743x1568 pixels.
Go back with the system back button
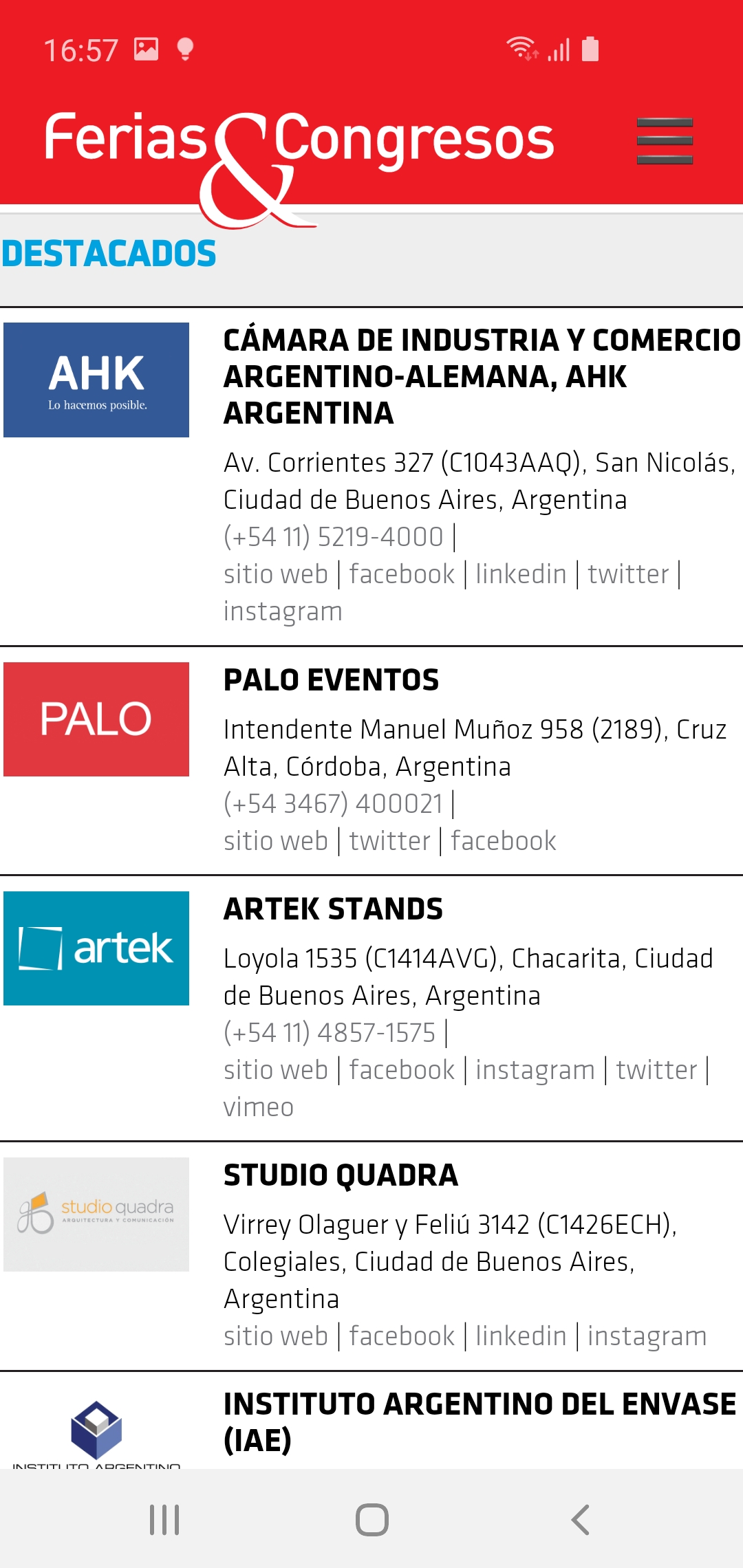click(580, 1520)
